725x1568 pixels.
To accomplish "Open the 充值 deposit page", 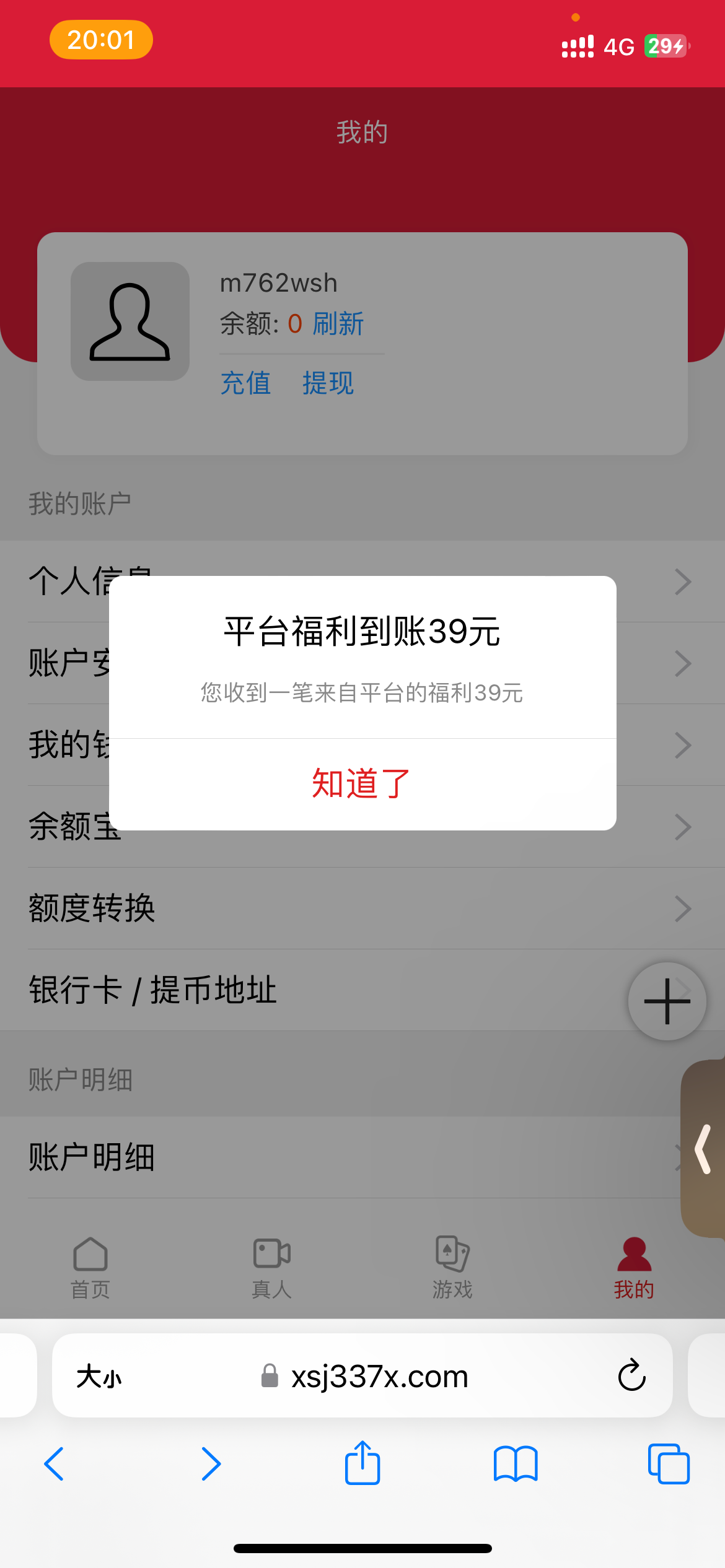I will (x=245, y=384).
